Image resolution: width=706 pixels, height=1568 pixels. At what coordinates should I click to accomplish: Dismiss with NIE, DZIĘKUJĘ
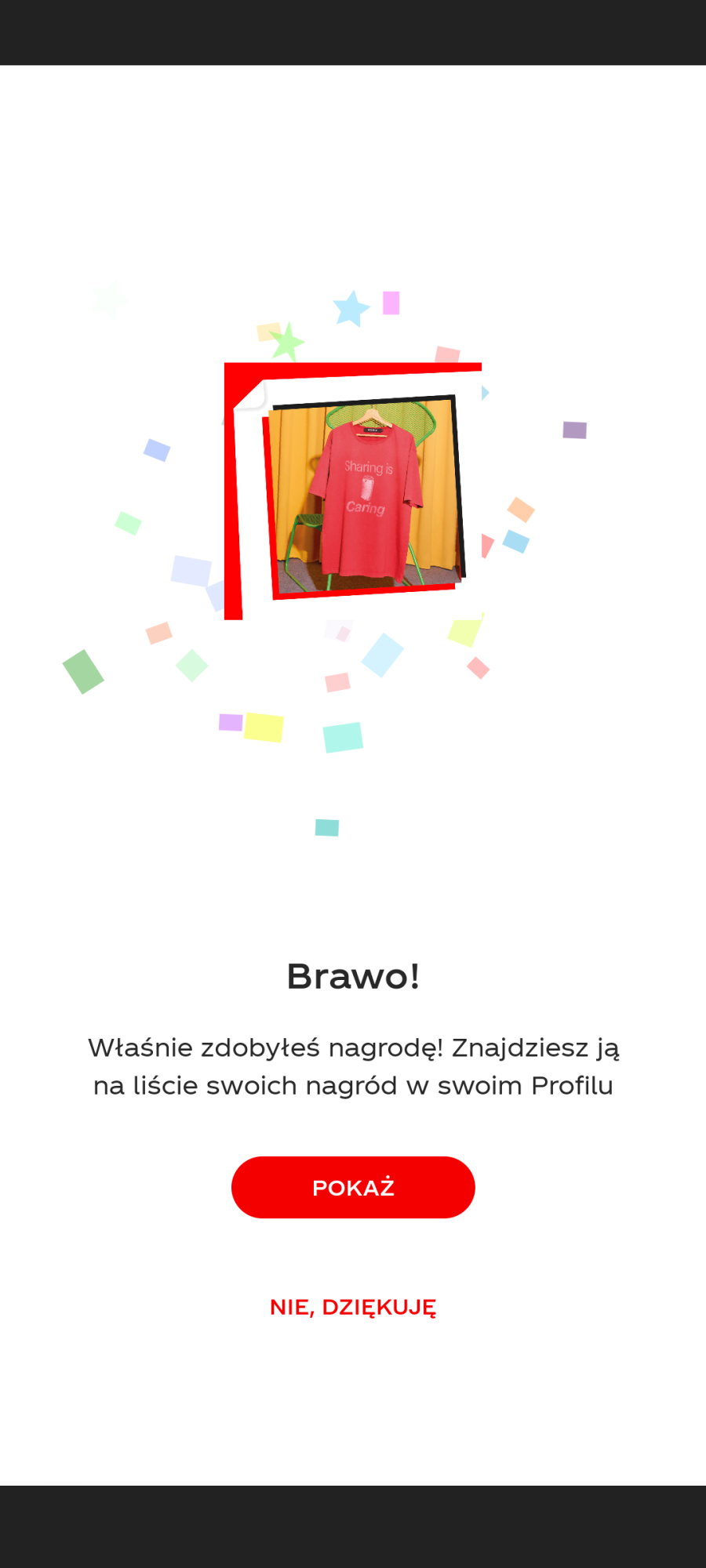tap(353, 1307)
